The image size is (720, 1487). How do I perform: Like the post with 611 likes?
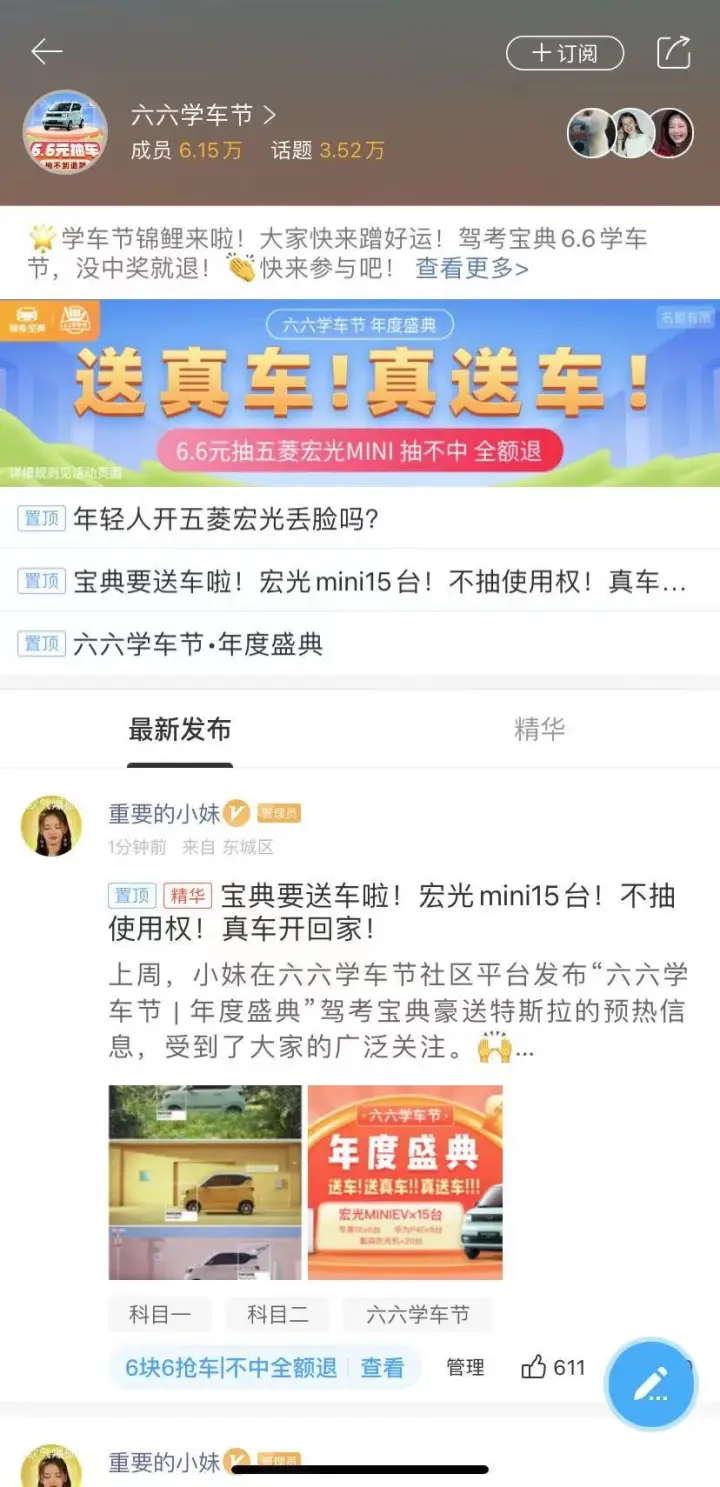pyautogui.click(x=535, y=1367)
